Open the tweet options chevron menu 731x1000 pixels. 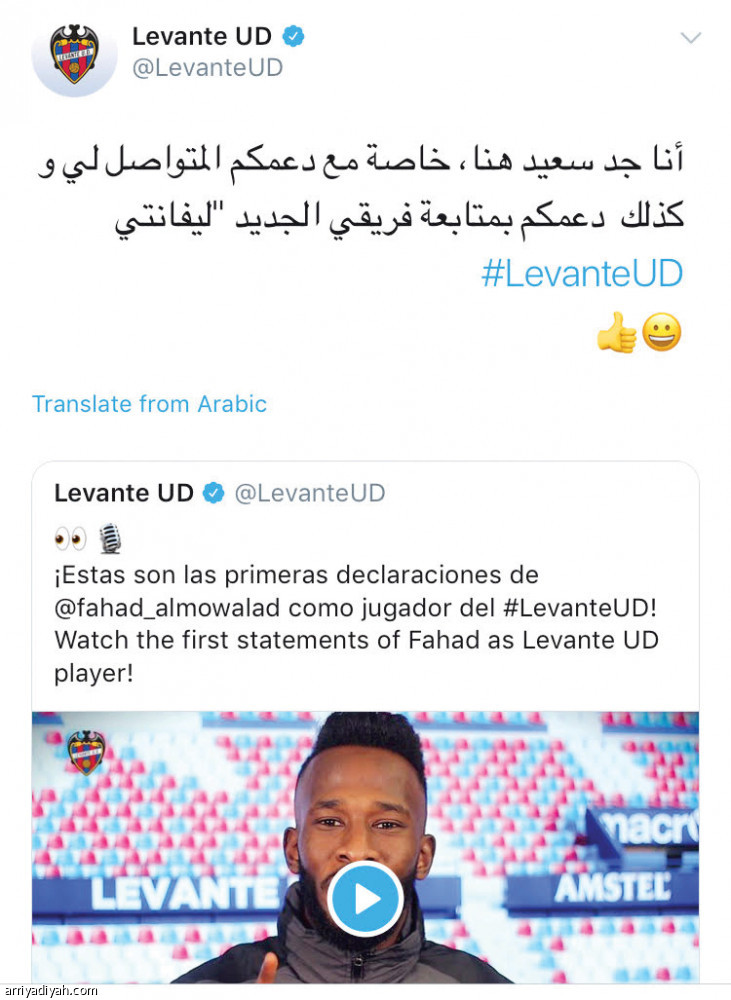[690, 39]
